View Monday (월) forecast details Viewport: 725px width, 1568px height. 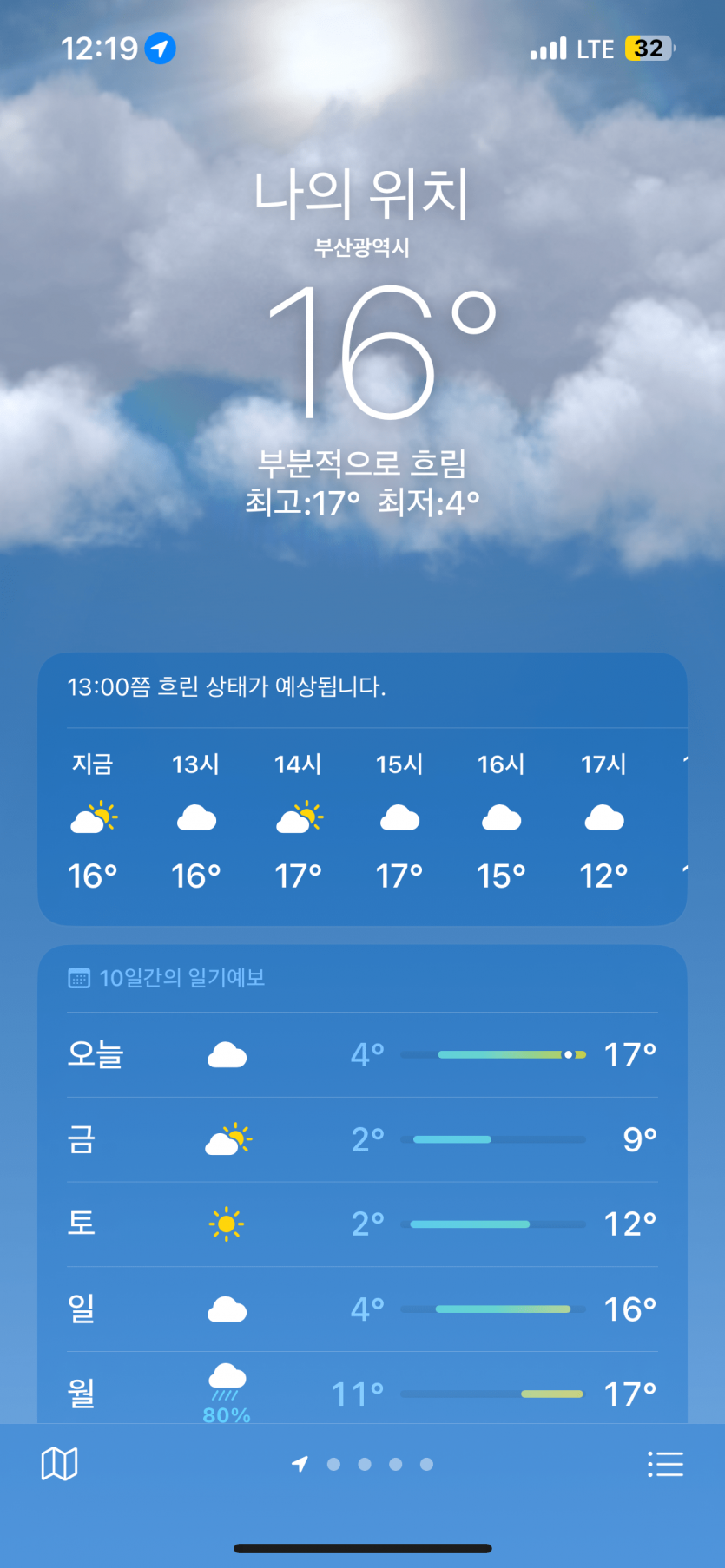coord(362,1393)
